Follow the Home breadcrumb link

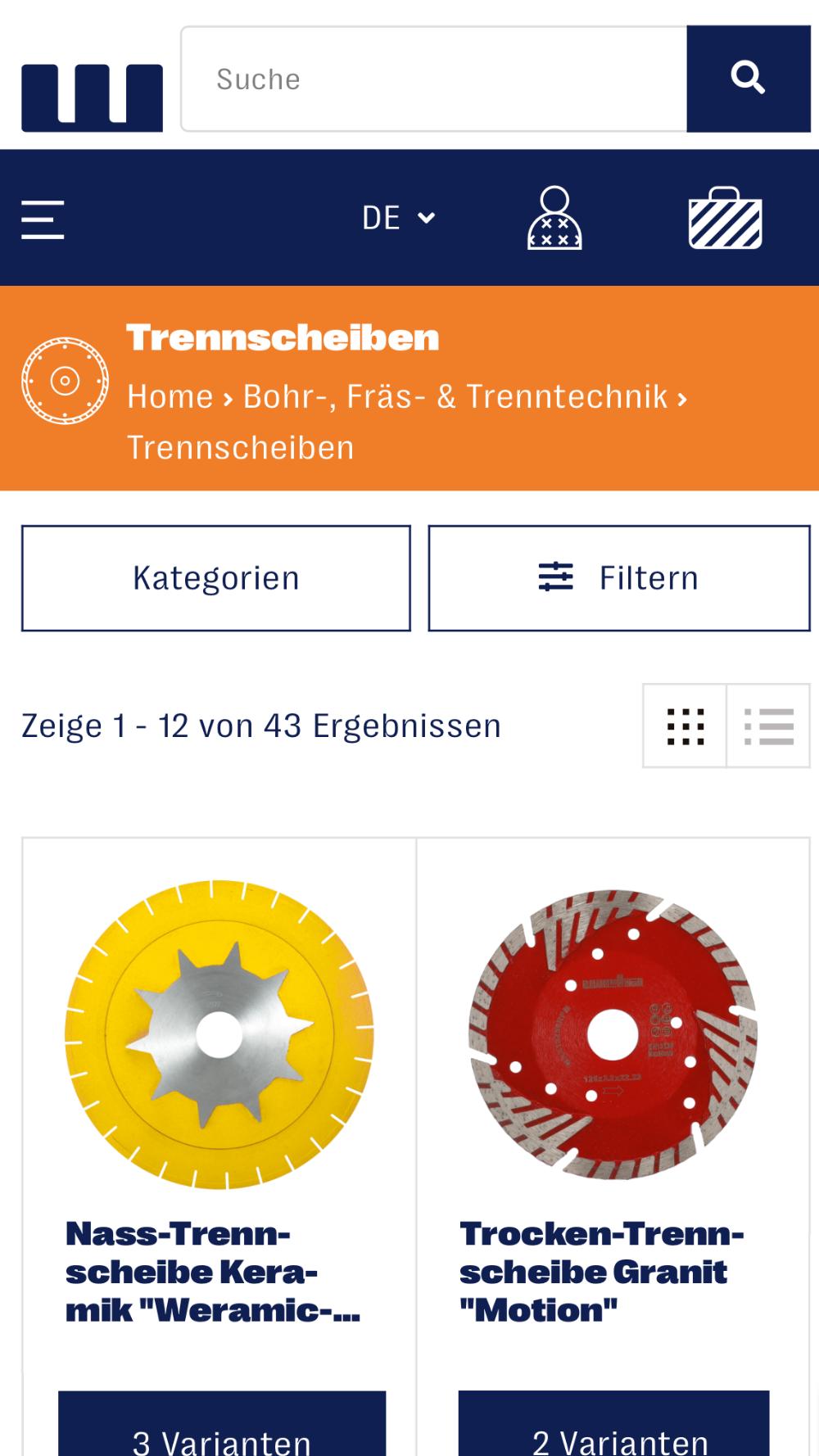pyautogui.click(x=170, y=396)
